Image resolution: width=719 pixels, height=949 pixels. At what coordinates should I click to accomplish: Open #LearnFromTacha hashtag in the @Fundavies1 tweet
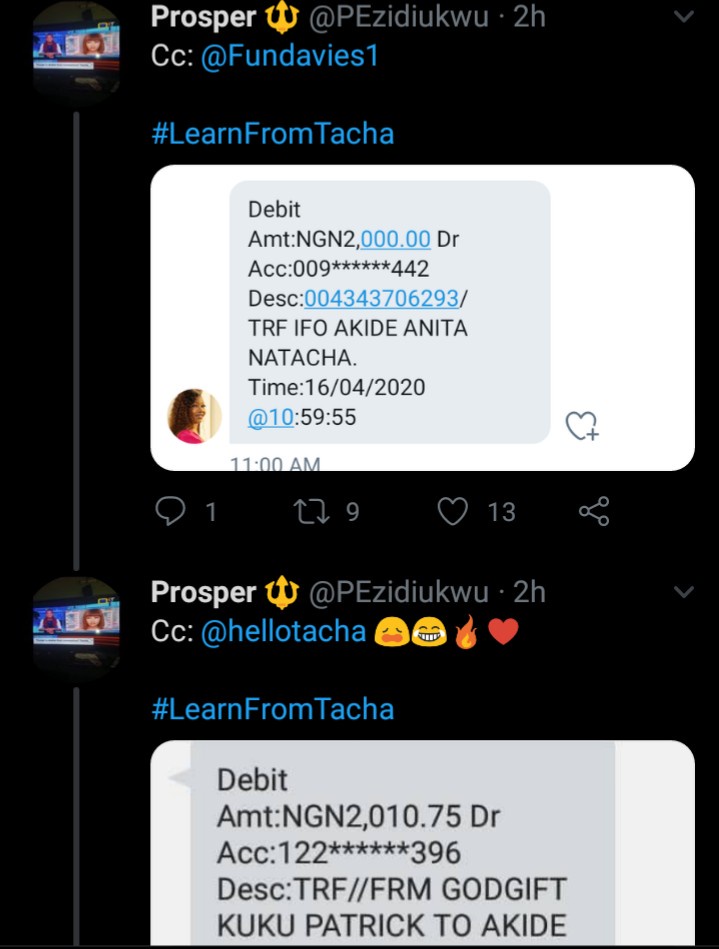pyautogui.click(x=272, y=134)
